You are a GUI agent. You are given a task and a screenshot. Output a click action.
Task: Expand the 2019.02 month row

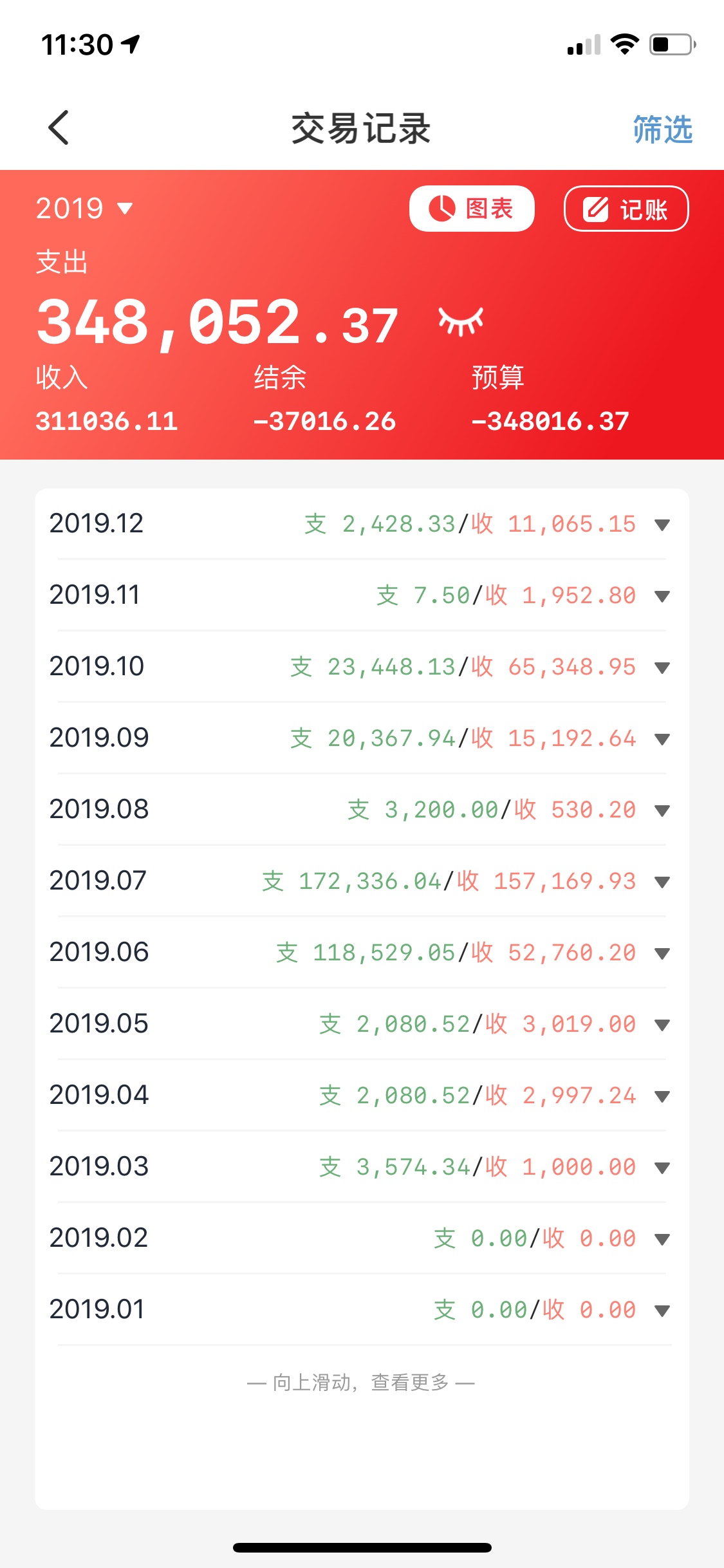tap(362, 1238)
